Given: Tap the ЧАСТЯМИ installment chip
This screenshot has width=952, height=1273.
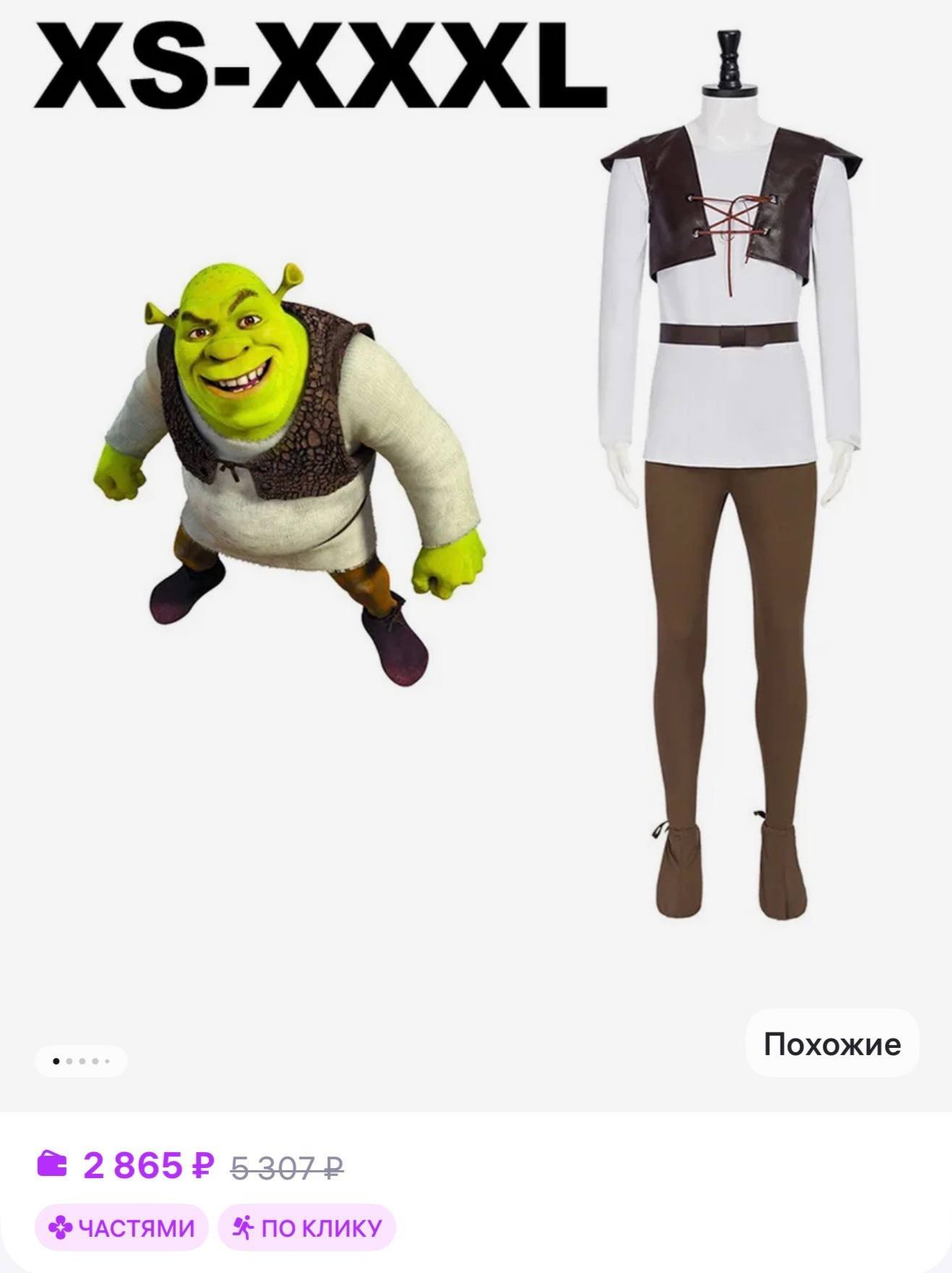Looking at the screenshot, I should tap(122, 1227).
